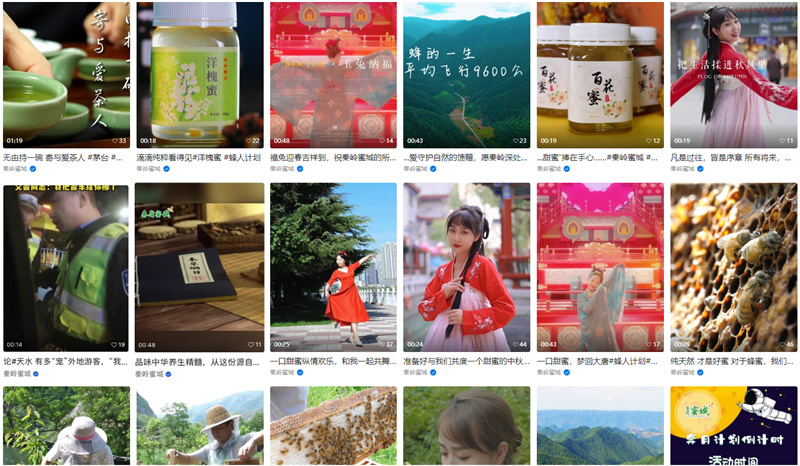Image resolution: width=800 pixels, height=466 pixels.
Task: Play the 品味中华养生精髓 video
Action: [x=199, y=266]
